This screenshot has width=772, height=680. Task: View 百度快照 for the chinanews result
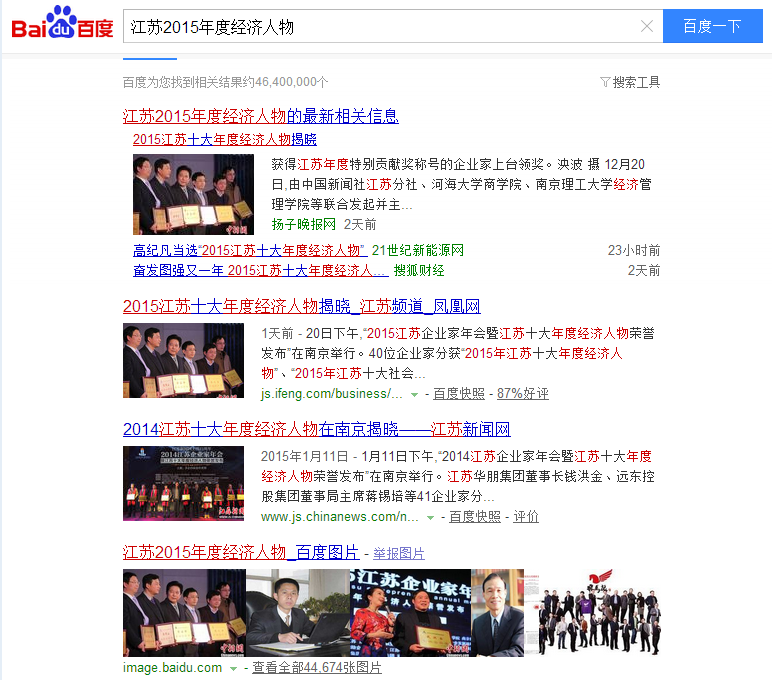tap(475, 517)
